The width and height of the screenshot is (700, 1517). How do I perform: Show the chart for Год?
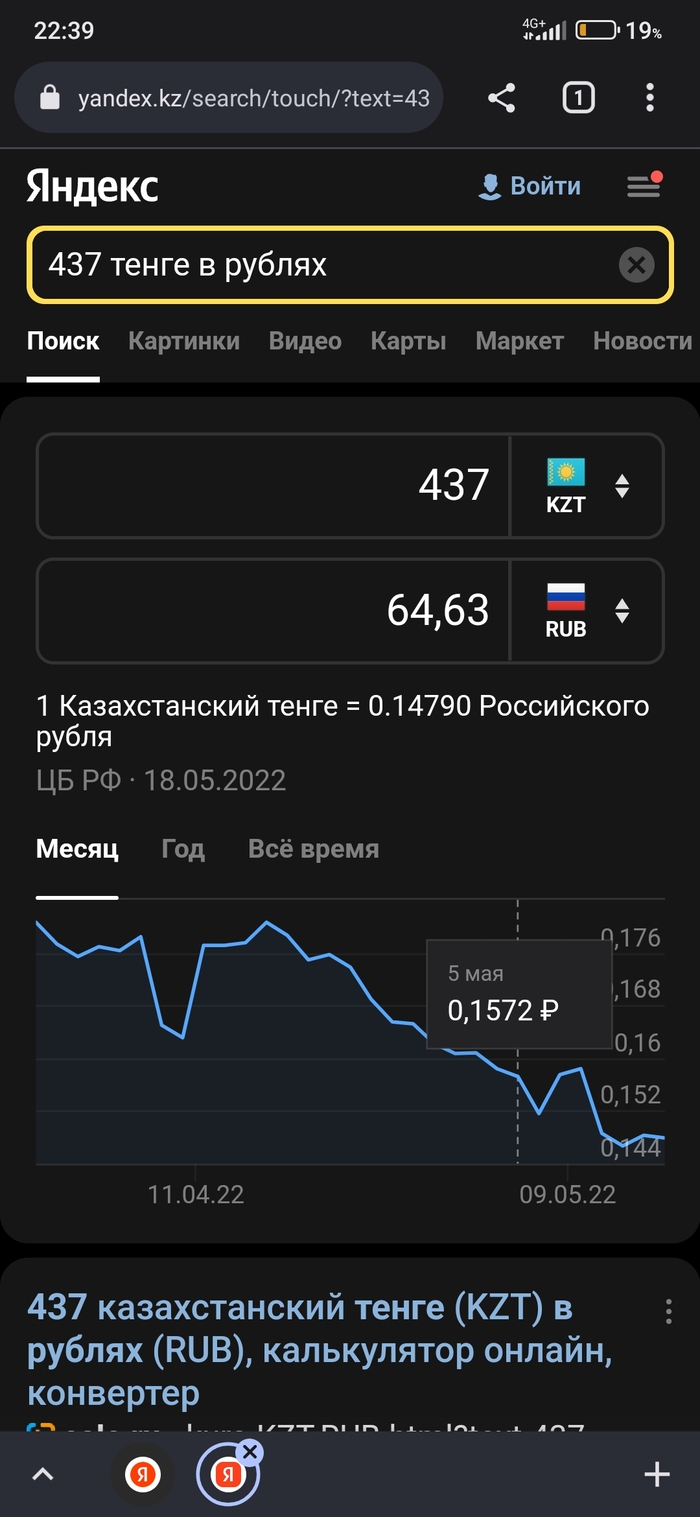click(x=183, y=850)
